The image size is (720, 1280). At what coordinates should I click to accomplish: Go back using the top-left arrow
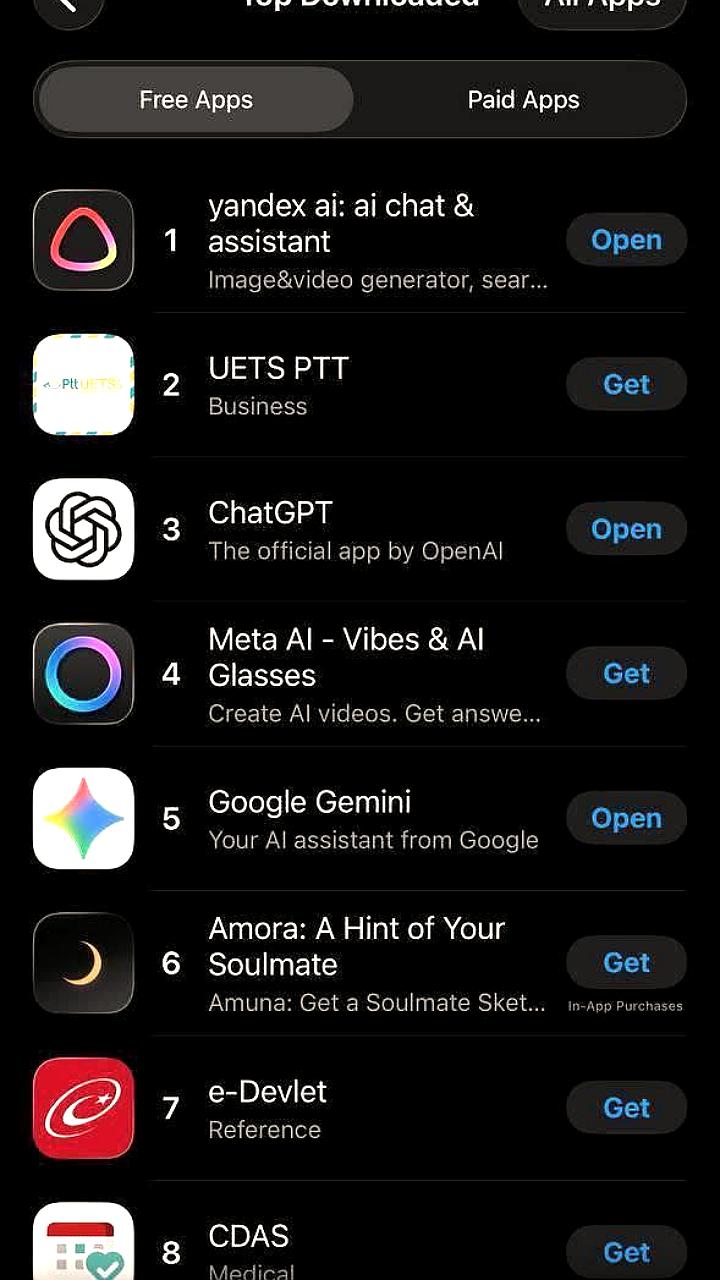[x=68, y=8]
